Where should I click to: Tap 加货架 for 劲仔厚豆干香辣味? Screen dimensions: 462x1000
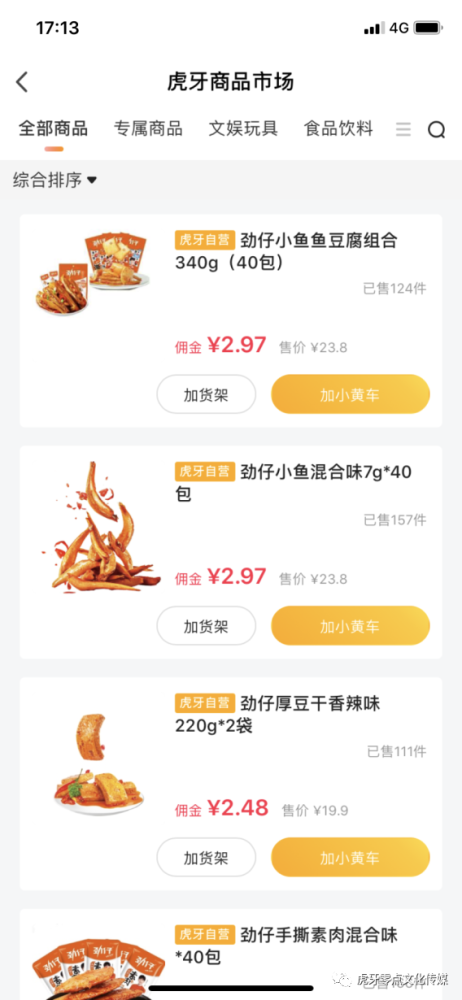click(206, 857)
